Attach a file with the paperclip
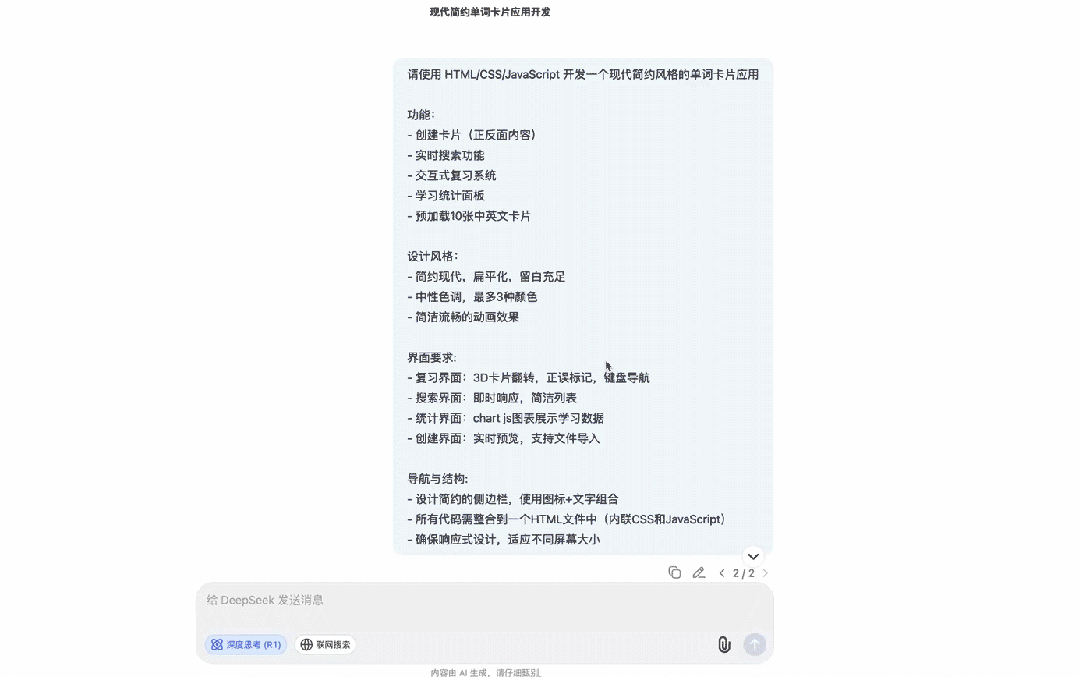1079x677 pixels. click(724, 645)
